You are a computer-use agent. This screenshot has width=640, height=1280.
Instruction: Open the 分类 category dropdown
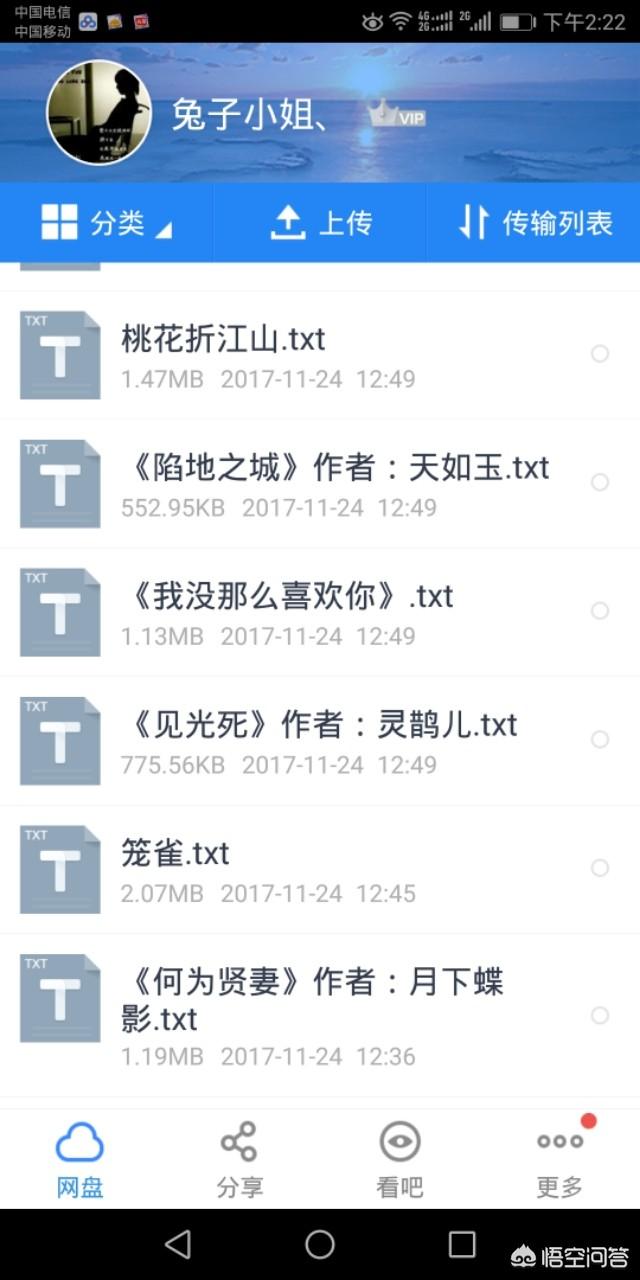click(106, 223)
